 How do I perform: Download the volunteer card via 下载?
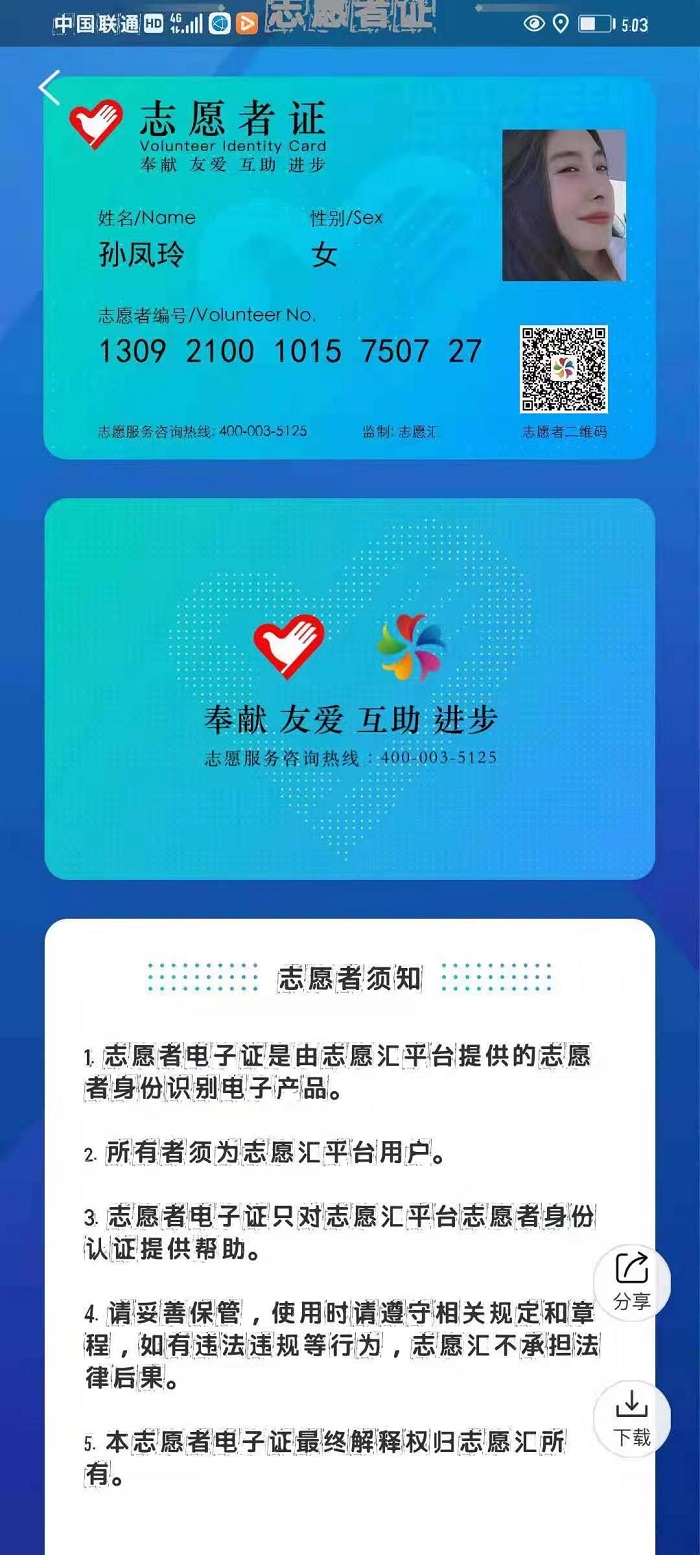[x=632, y=1418]
